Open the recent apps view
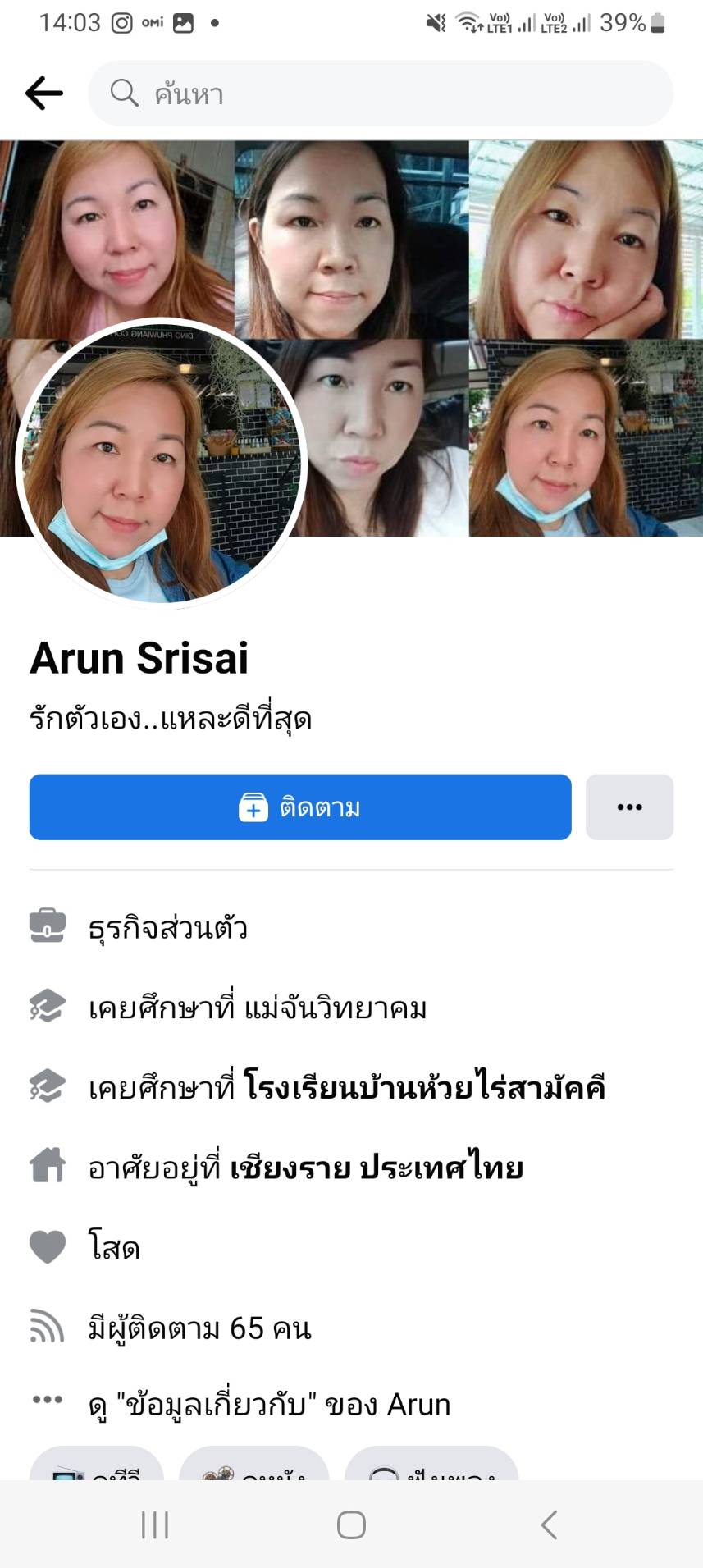Viewport: 703px width, 1568px height. point(155,1525)
